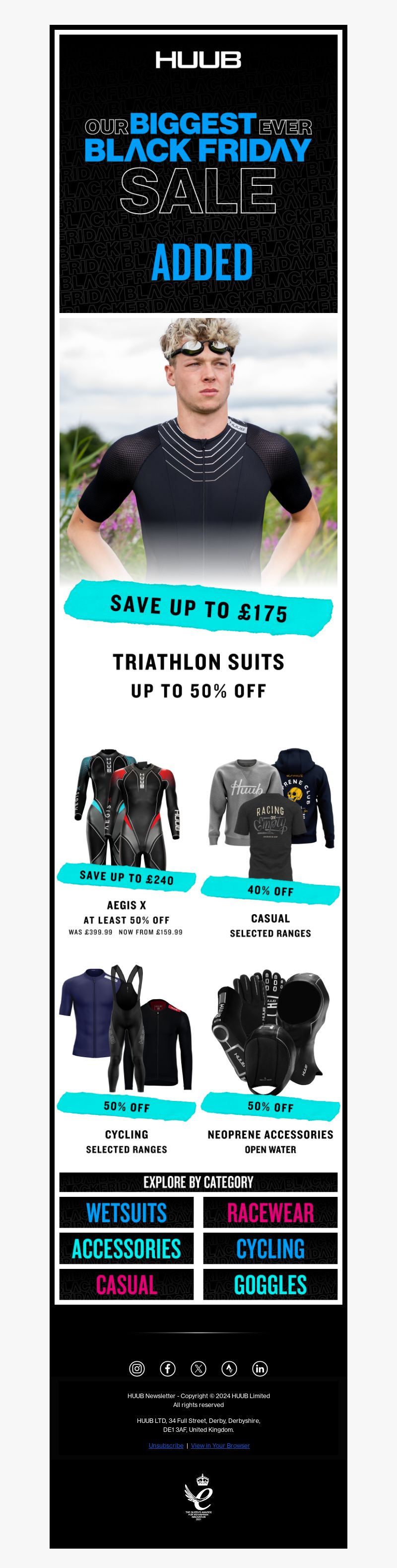Open the triathlon suits banner image
This screenshot has width=397, height=1568.
pos(198,475)
